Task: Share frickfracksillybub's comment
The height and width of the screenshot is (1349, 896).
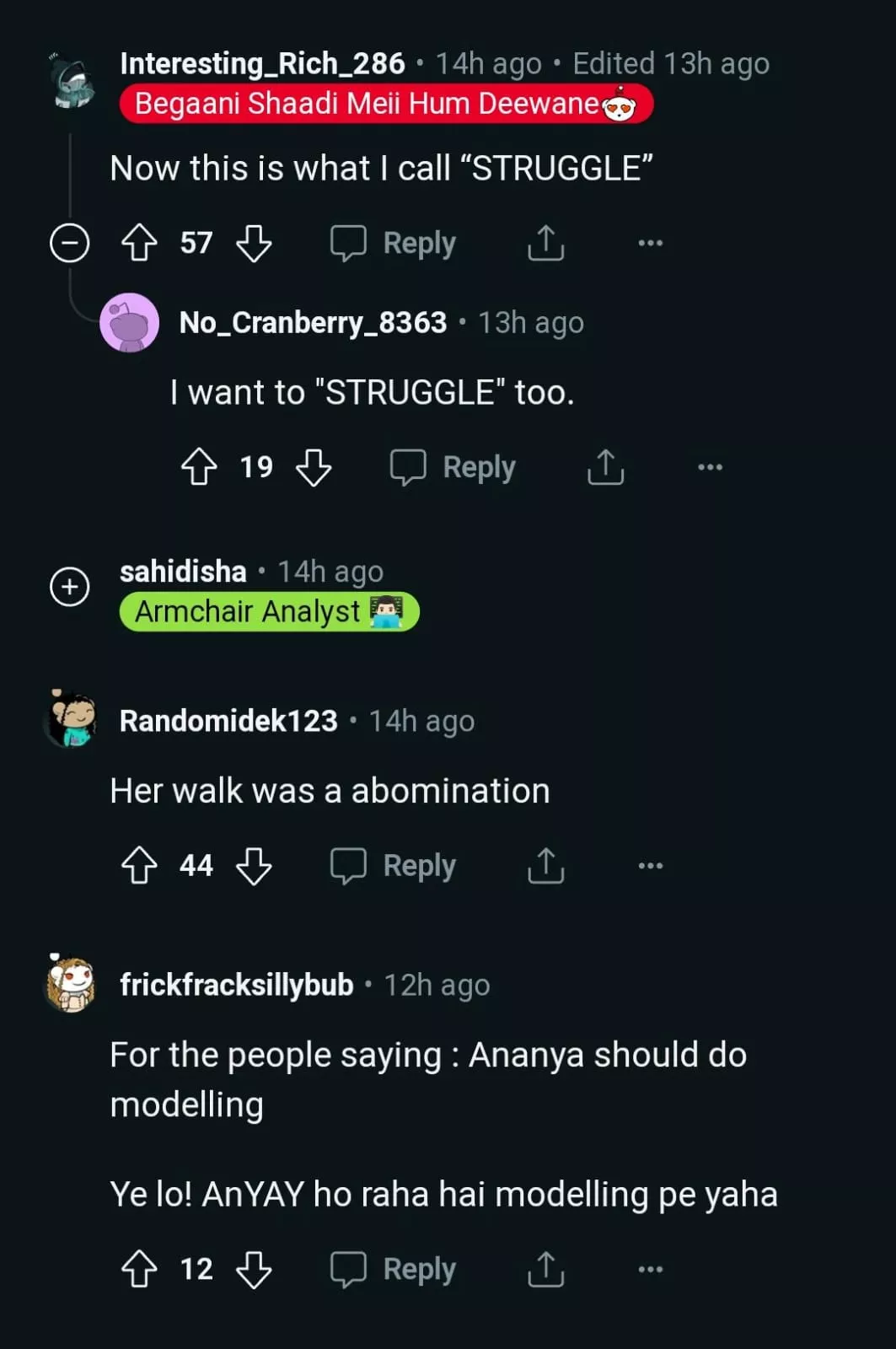Action: pyautogui.click(x=545, y=1270)
